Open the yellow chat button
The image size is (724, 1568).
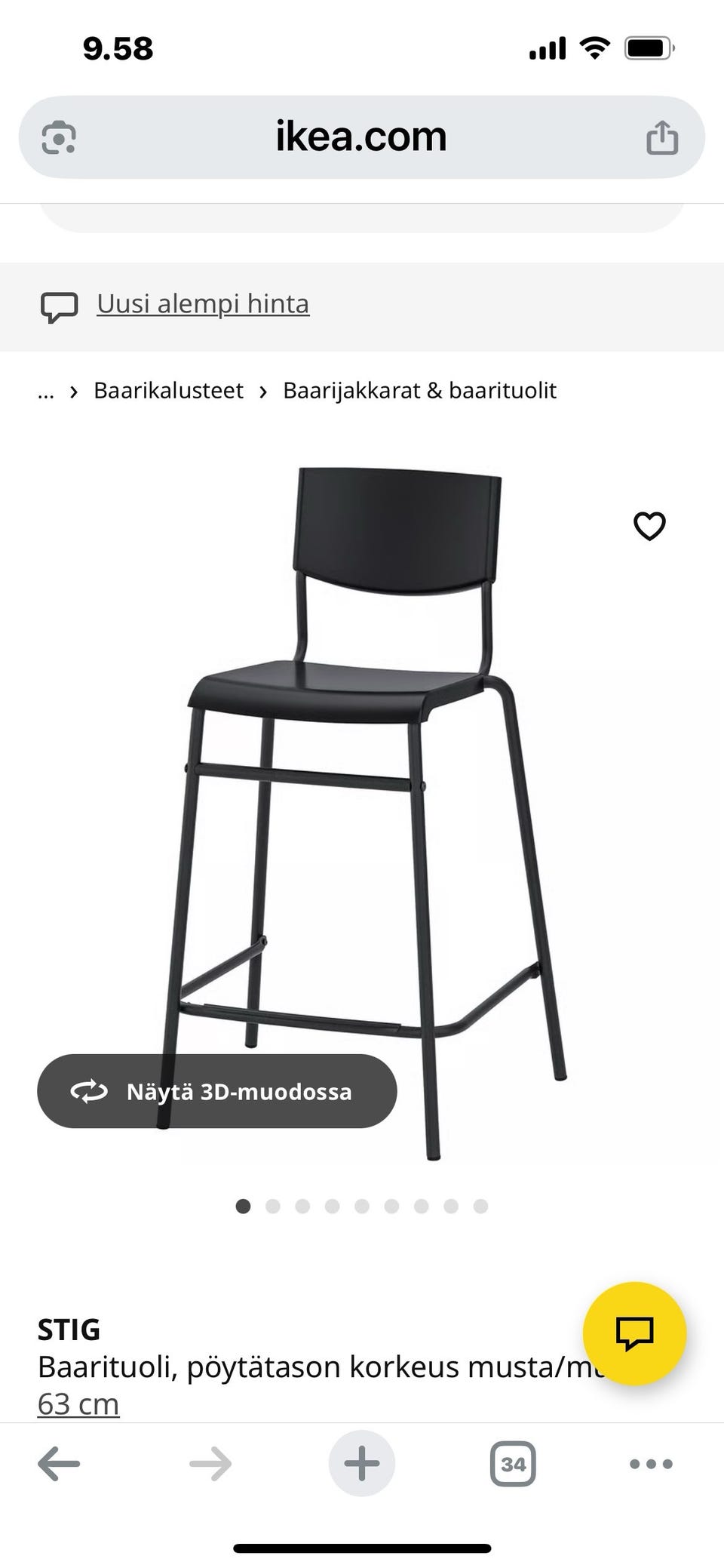[x=634, y=1333]
